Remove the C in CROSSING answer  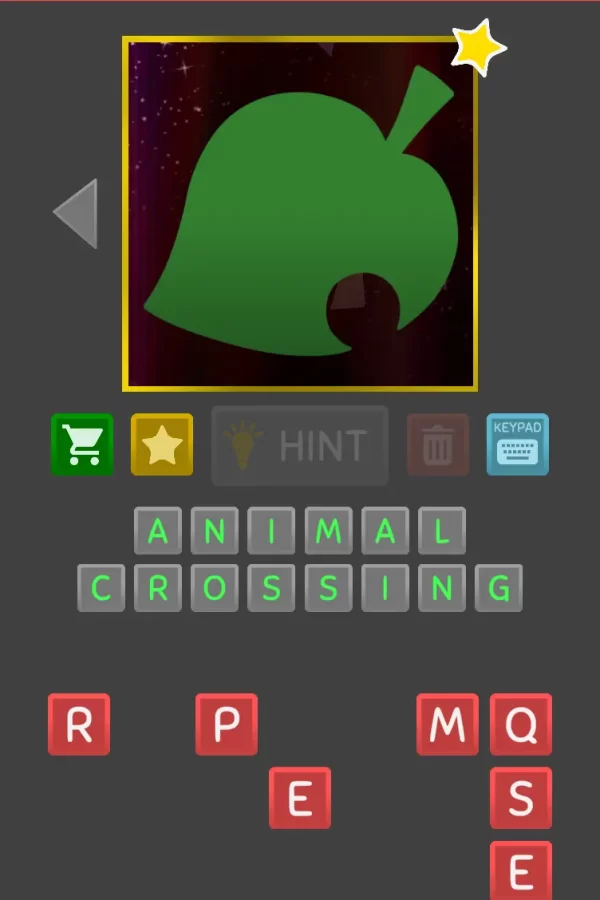(x=102, y=588)
